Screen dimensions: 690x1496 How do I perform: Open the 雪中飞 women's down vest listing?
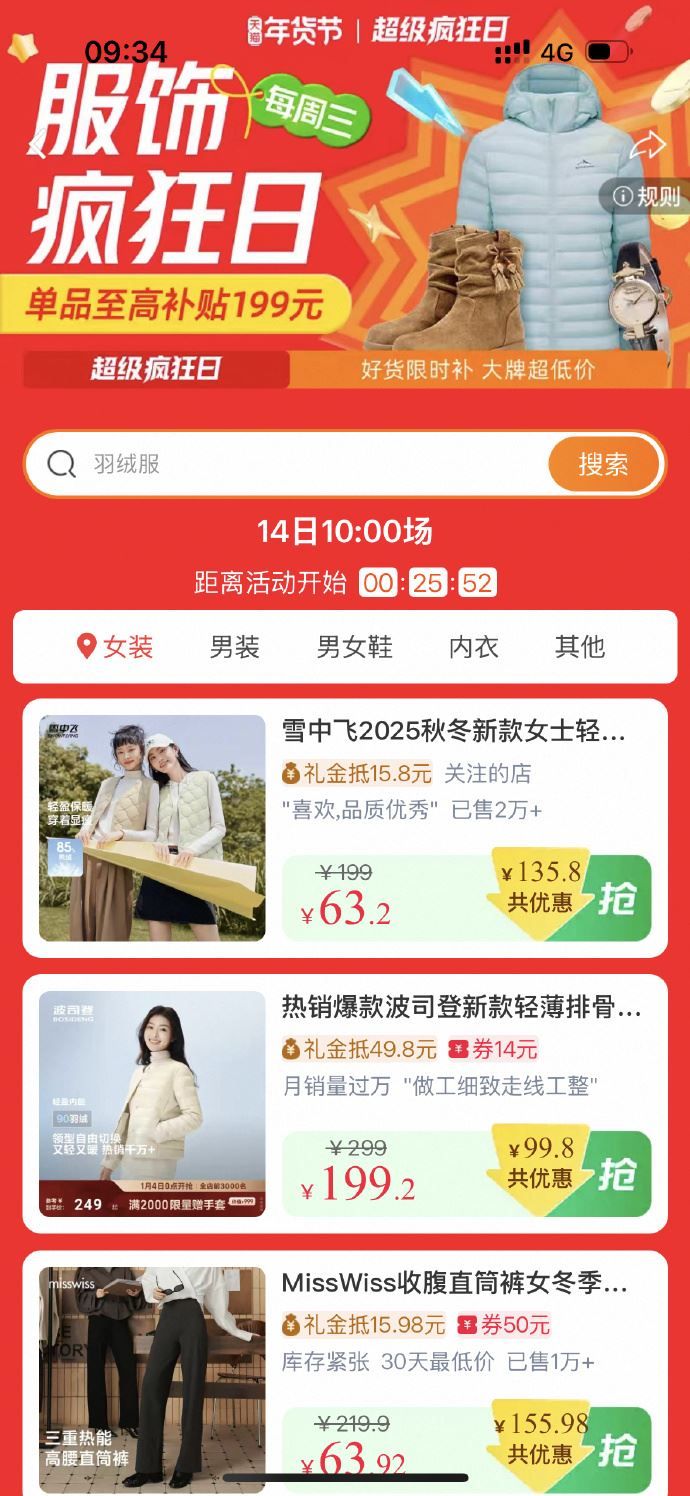click(453, 732)
